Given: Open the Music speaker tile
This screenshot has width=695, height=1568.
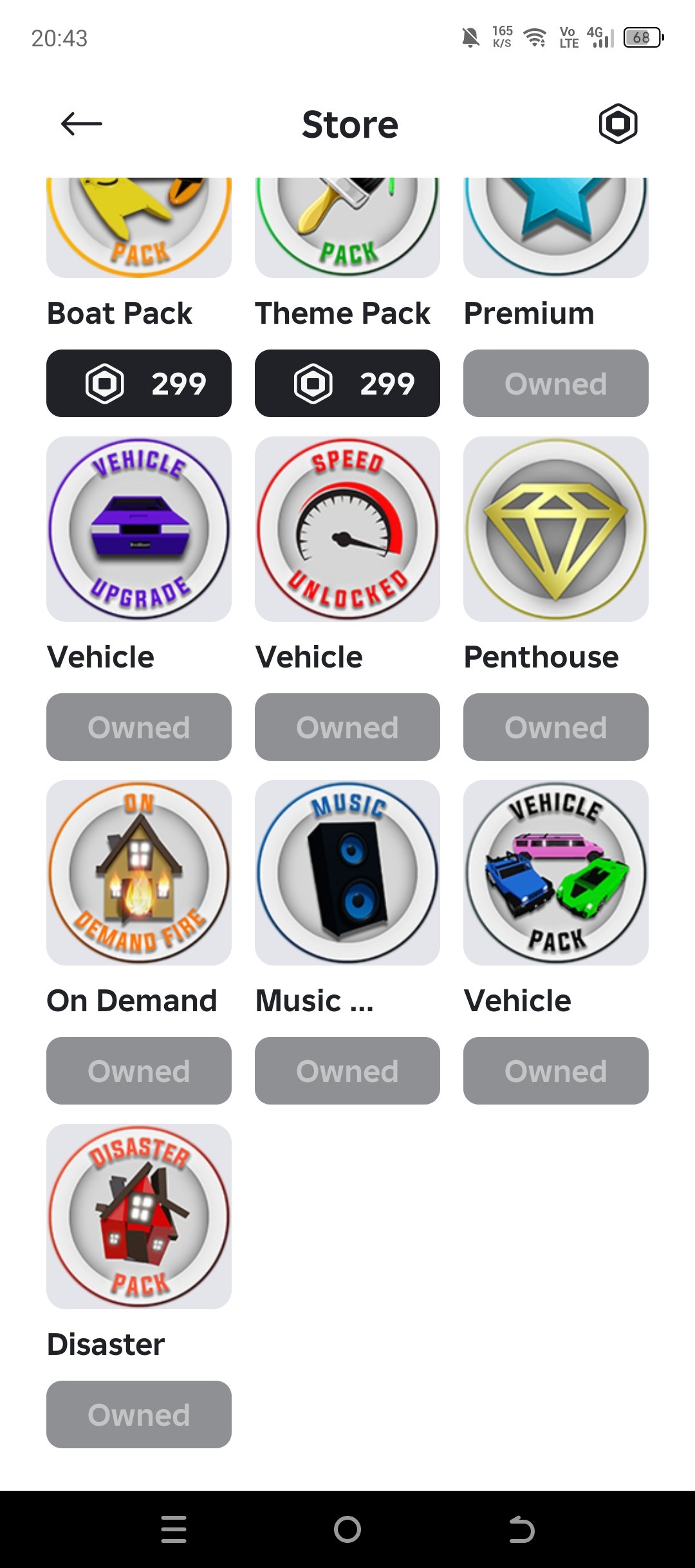Looking at the screenshot, I should (347, 873).
